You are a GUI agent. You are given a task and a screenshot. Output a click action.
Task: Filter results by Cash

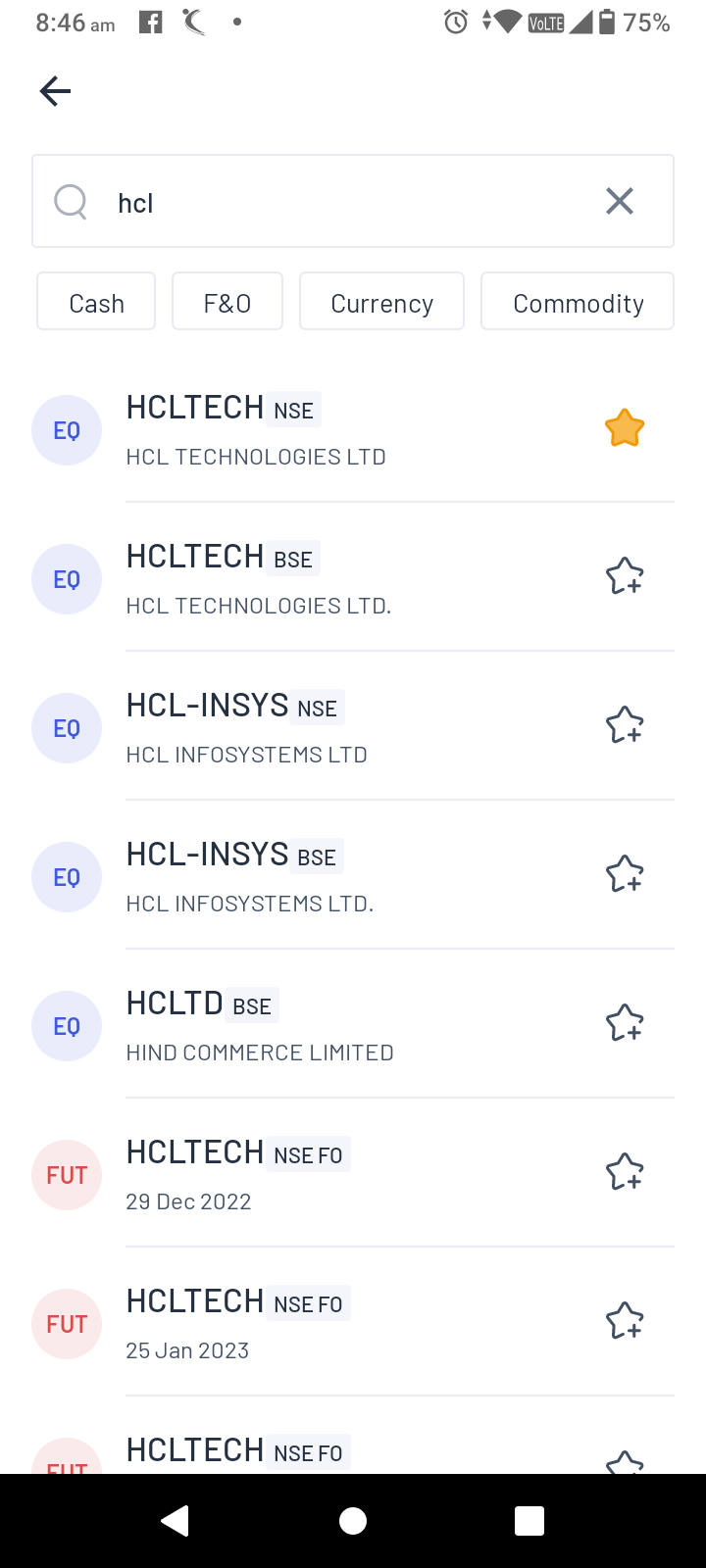pyautogui.click(x=96, y=302)
